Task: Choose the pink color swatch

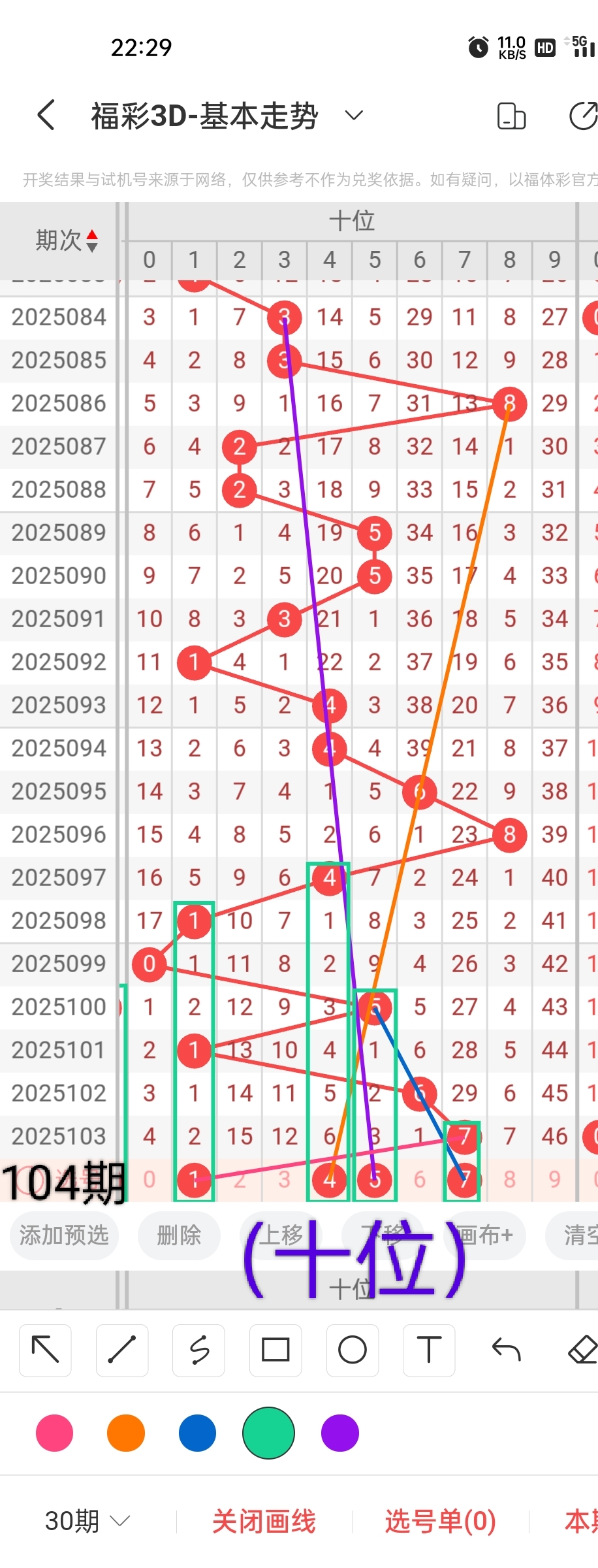Action: point(54,1433)
